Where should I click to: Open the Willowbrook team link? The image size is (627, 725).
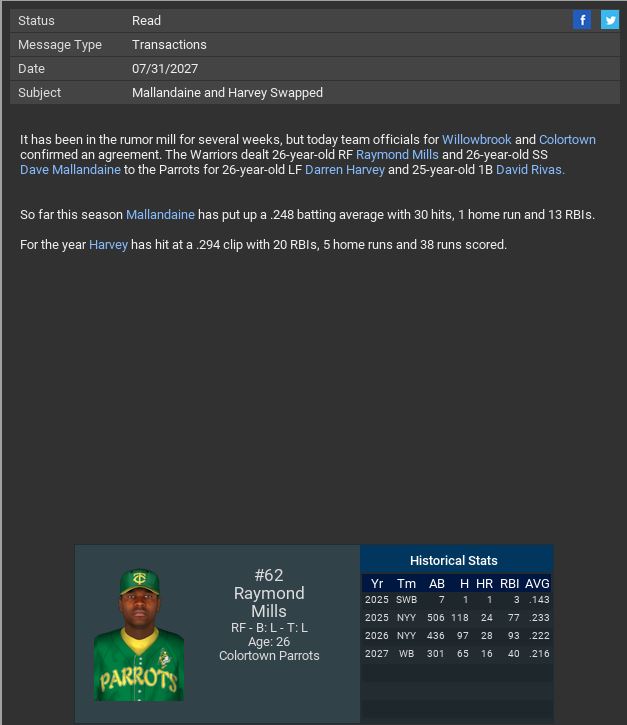[476, 139]
